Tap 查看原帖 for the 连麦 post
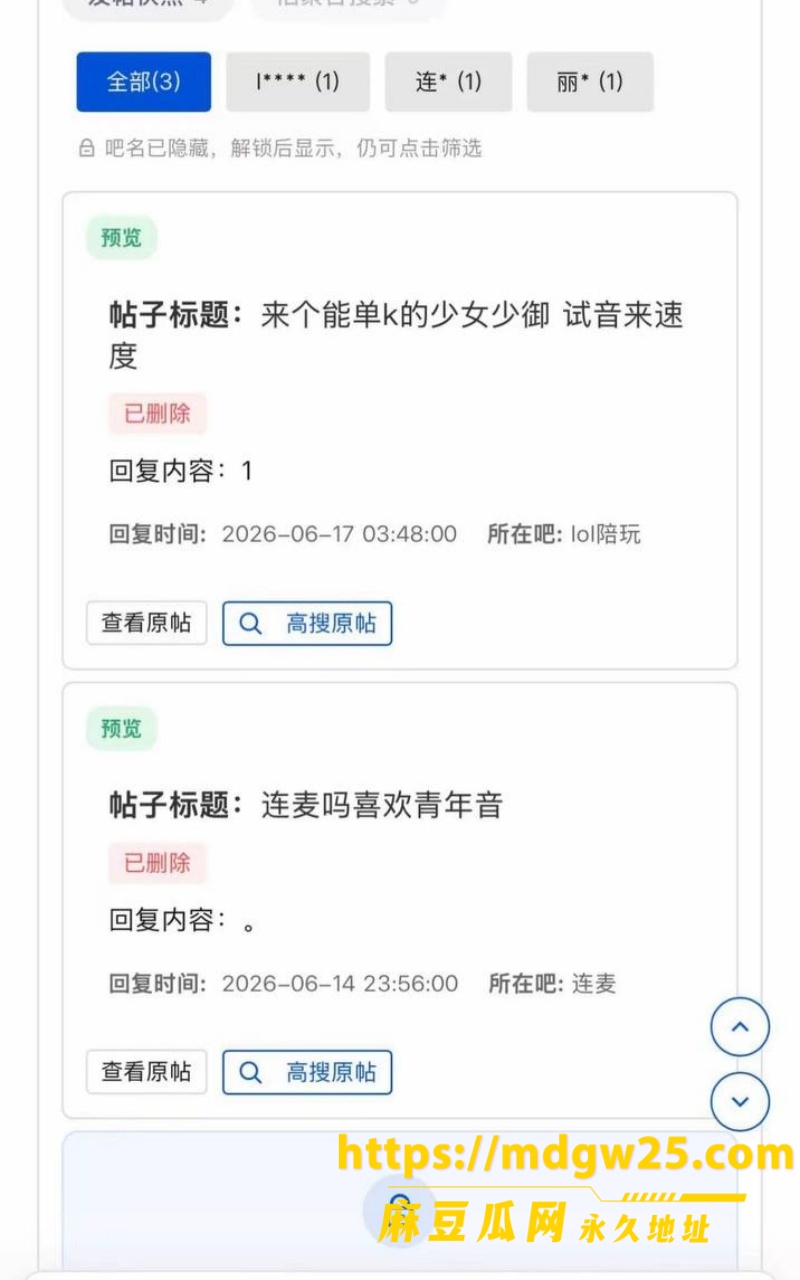This screenshot has width=800, height=1280. (x=146, y=1072)
